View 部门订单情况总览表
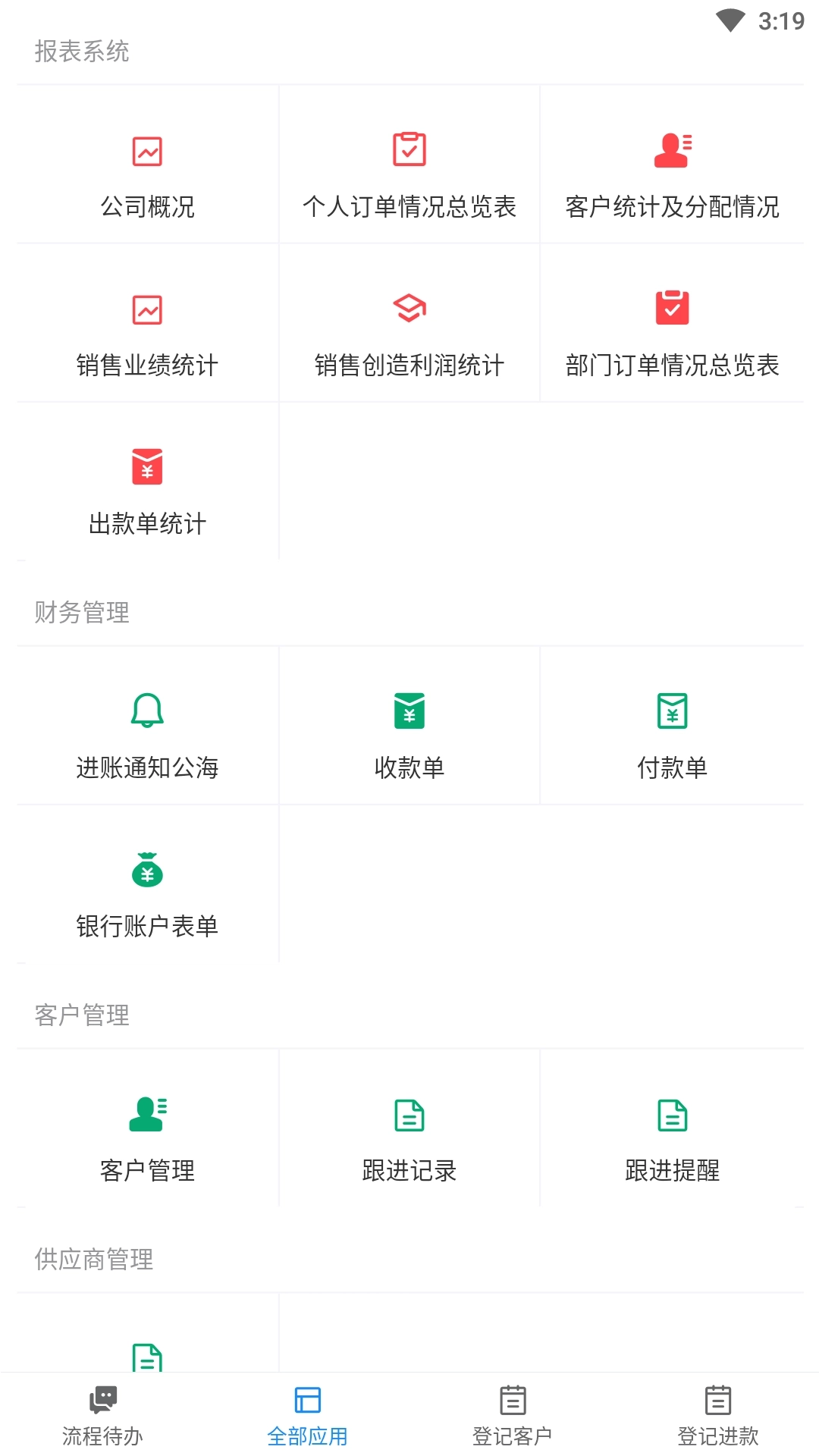This screenshot has width=819, height=1456. [x=672, y=334]
